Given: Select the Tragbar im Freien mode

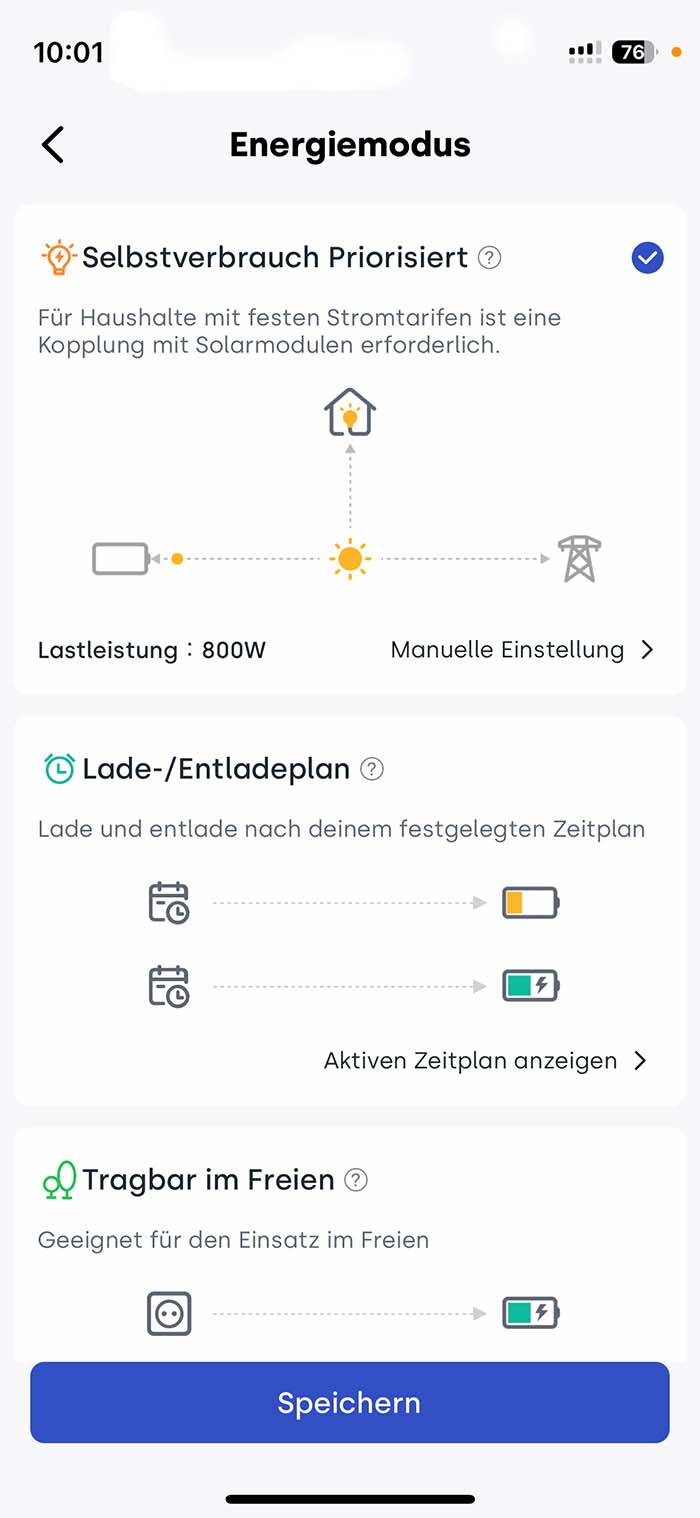Looking at the screenshot, I should 208,1180.
